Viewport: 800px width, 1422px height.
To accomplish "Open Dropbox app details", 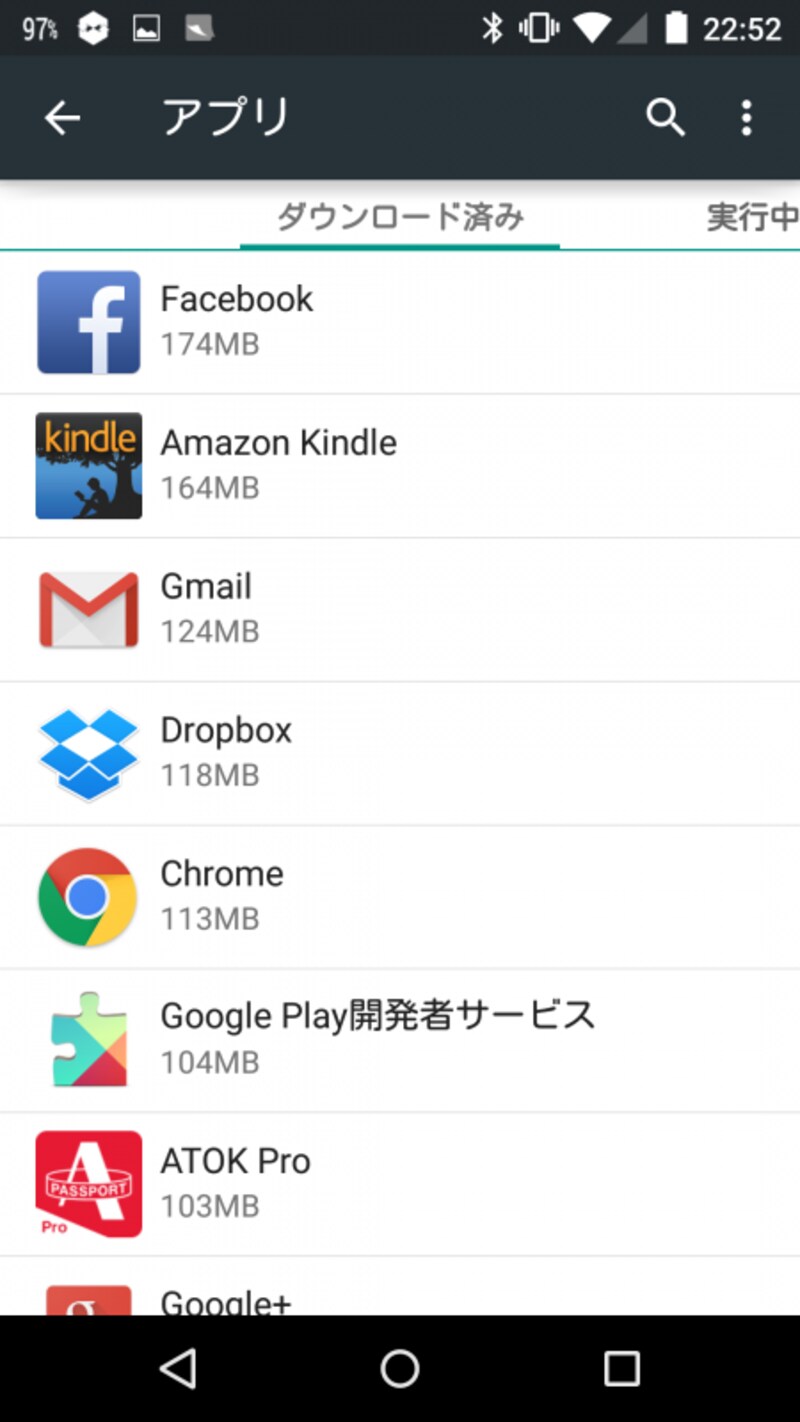I will 400,754.
